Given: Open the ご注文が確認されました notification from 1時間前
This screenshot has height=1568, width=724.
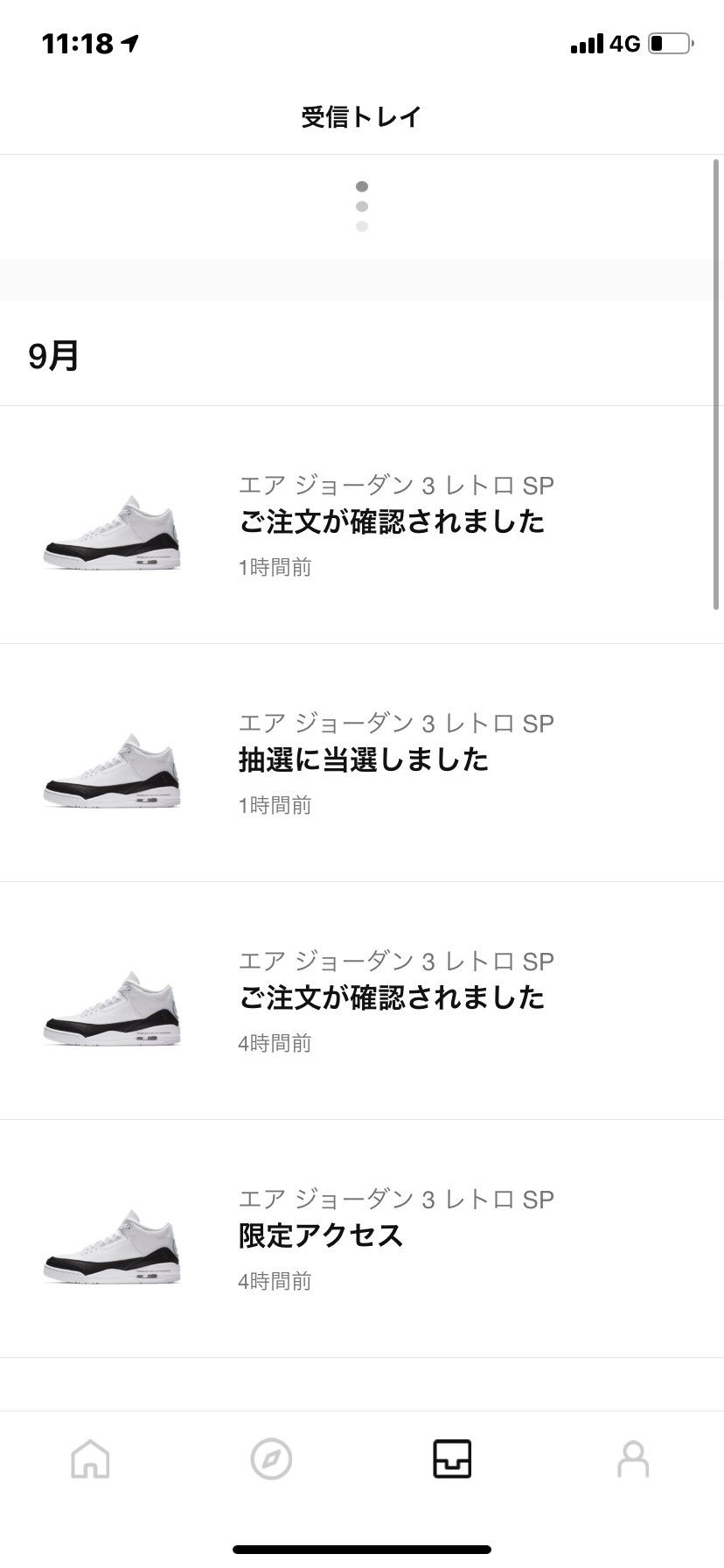Looking at the screenshot, I should click(391, 522).
